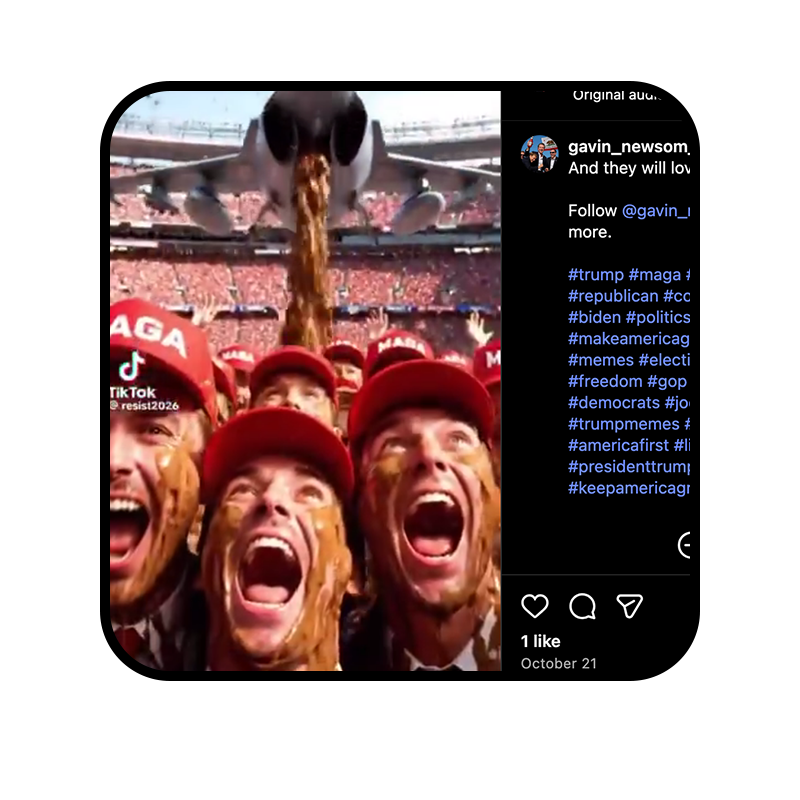Open the #freedom hashtag
The height and width of the screenshot is (800, 800).
coord(605,382)
